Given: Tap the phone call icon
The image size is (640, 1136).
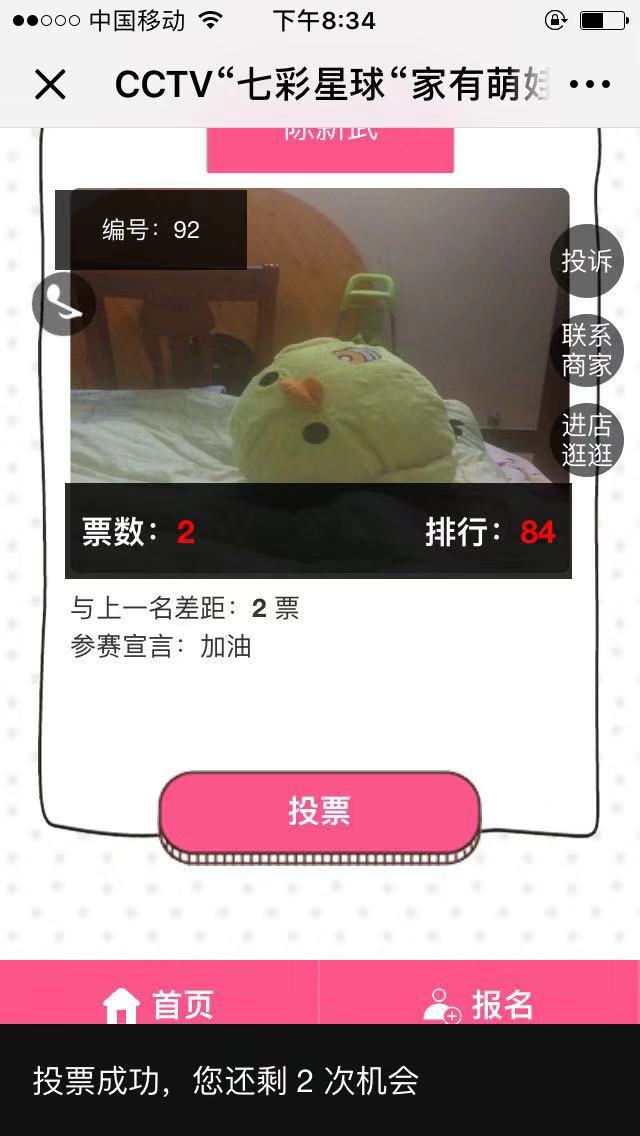Looking at the screenshot, I should pyautogui.click(x=63, y=303).
